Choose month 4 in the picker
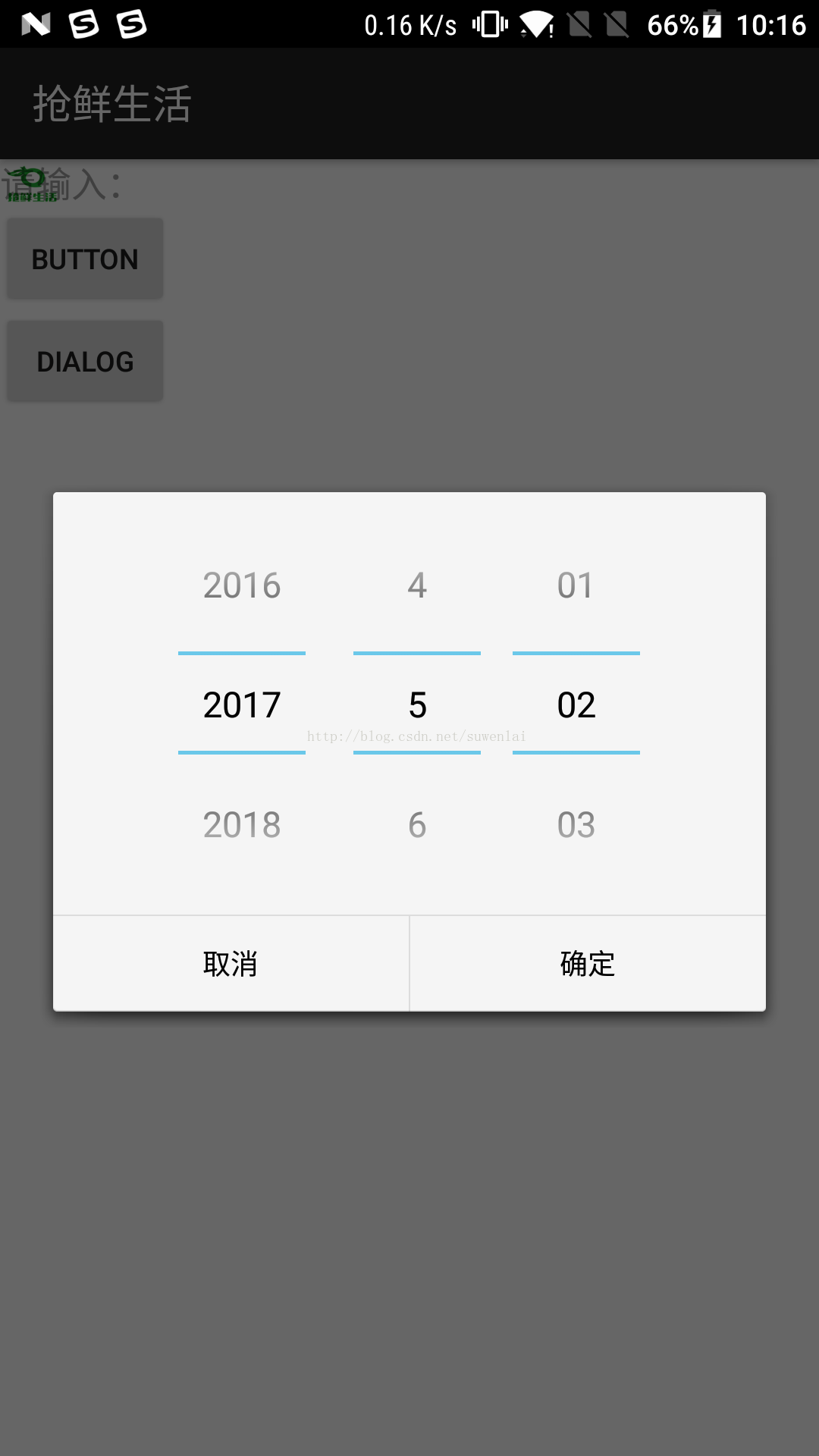 pos(417,585)
